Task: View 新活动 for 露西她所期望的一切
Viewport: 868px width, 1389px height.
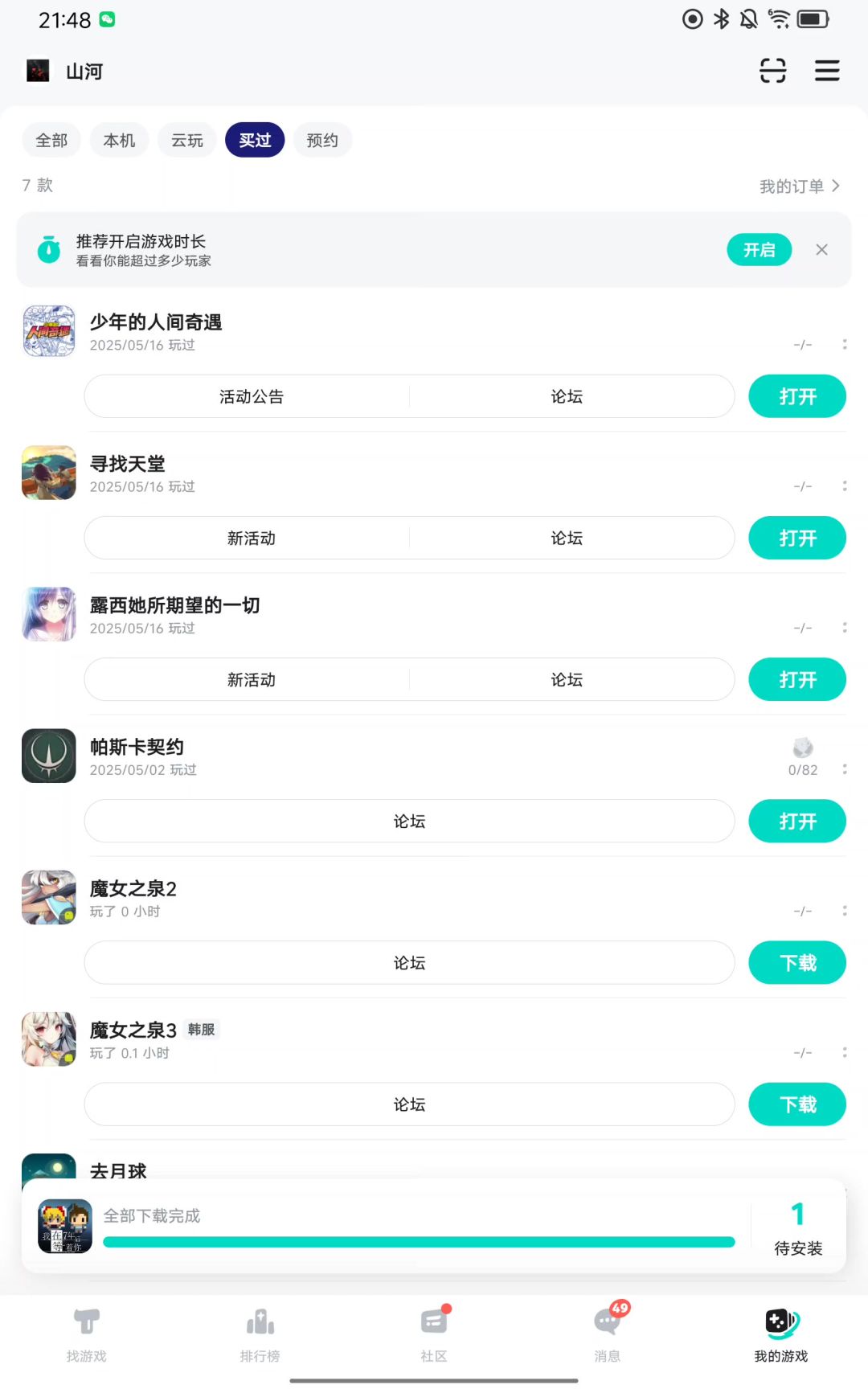Action: point(252,680)
